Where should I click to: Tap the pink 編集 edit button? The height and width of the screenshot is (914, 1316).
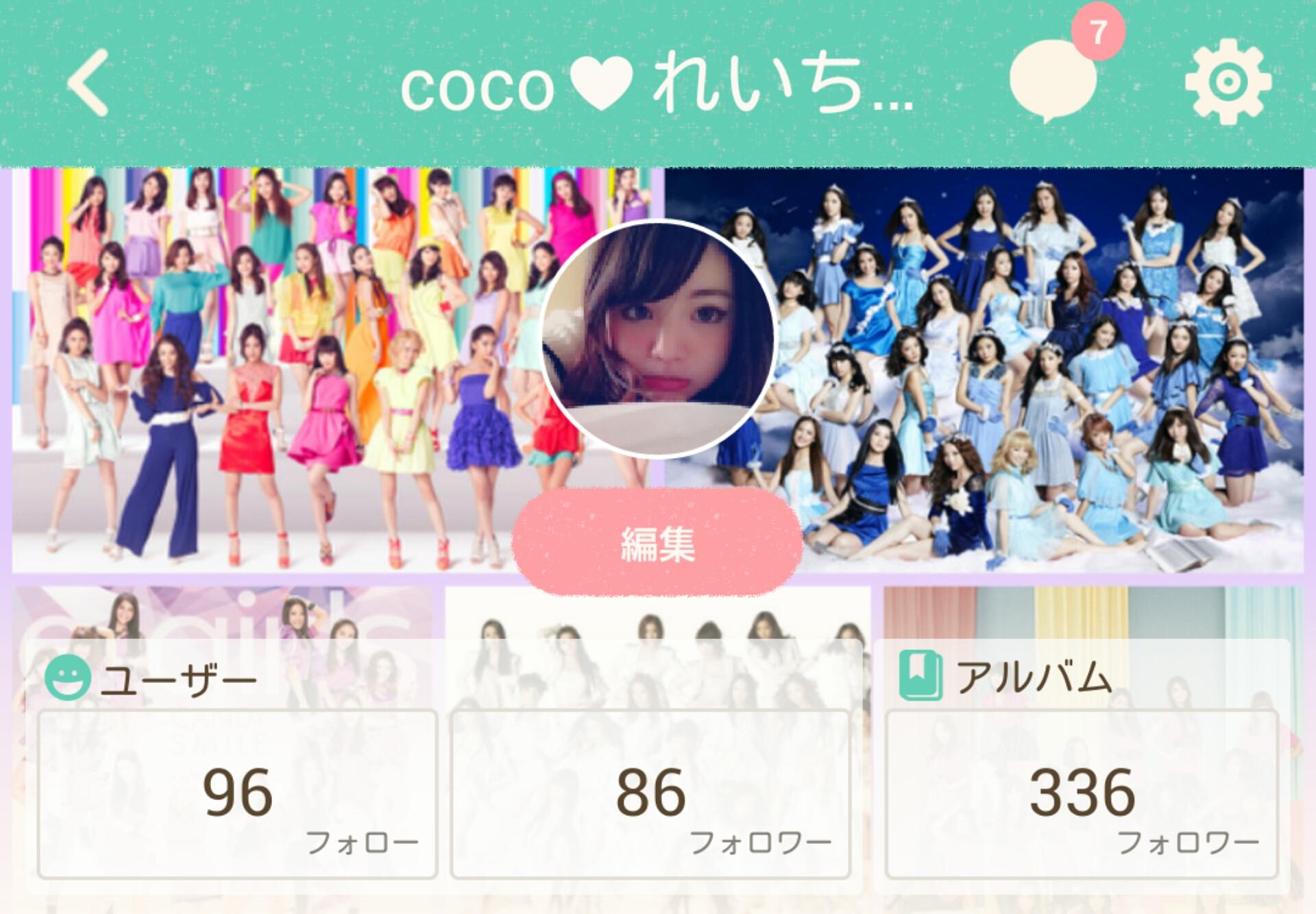pyautogui.click(x=657, y=543)
